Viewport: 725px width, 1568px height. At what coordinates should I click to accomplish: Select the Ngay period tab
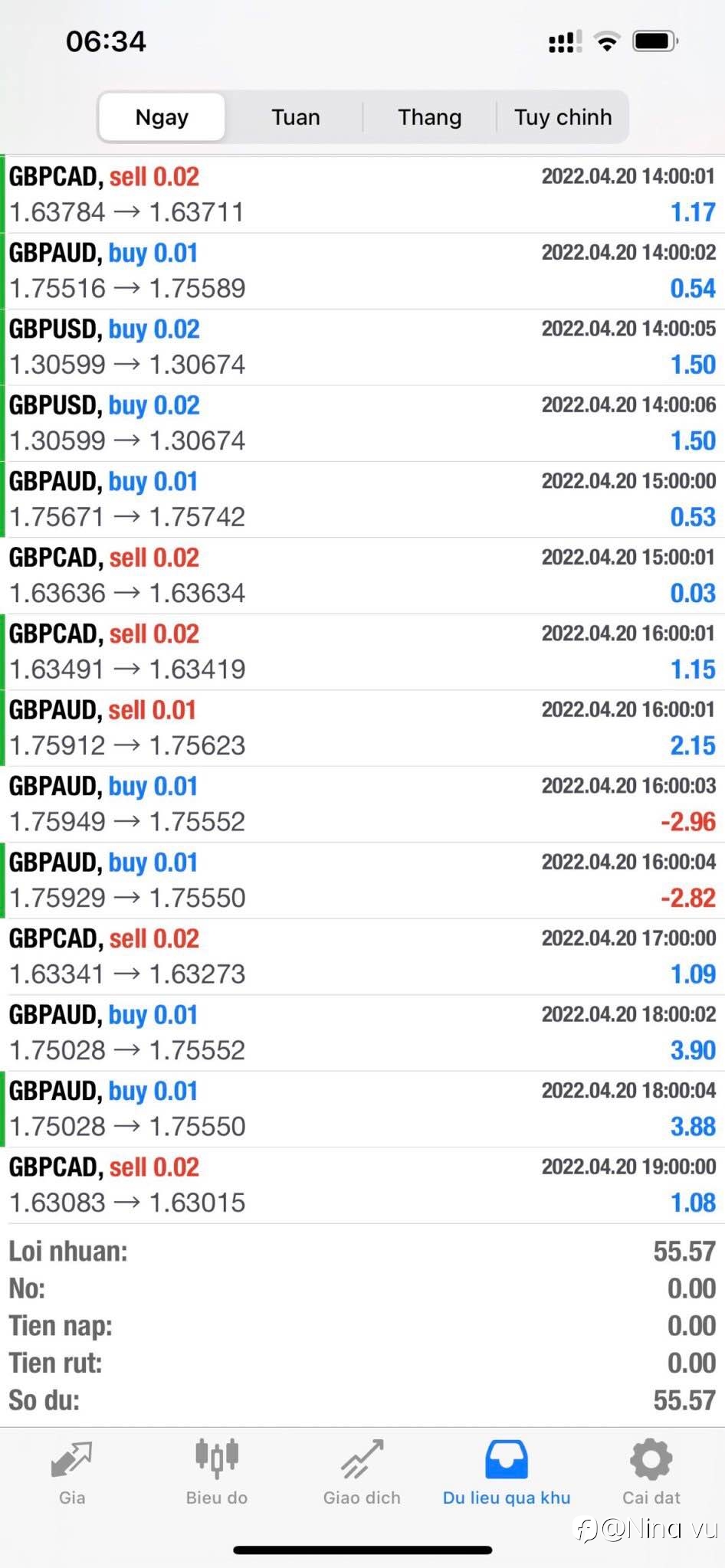click(x=162, y=117)
